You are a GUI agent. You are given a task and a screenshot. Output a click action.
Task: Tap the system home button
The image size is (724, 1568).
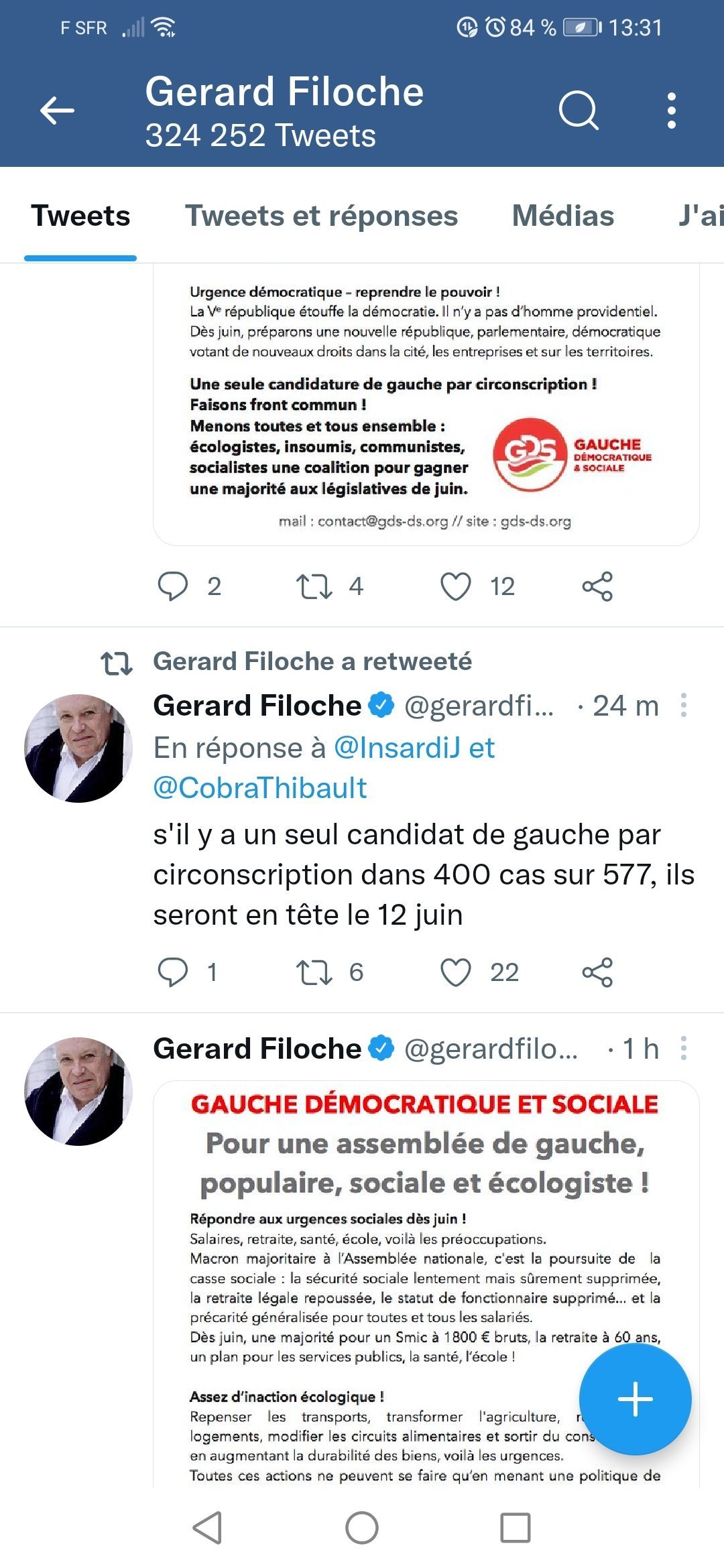pyautogui.click(x=362, y=1528)
